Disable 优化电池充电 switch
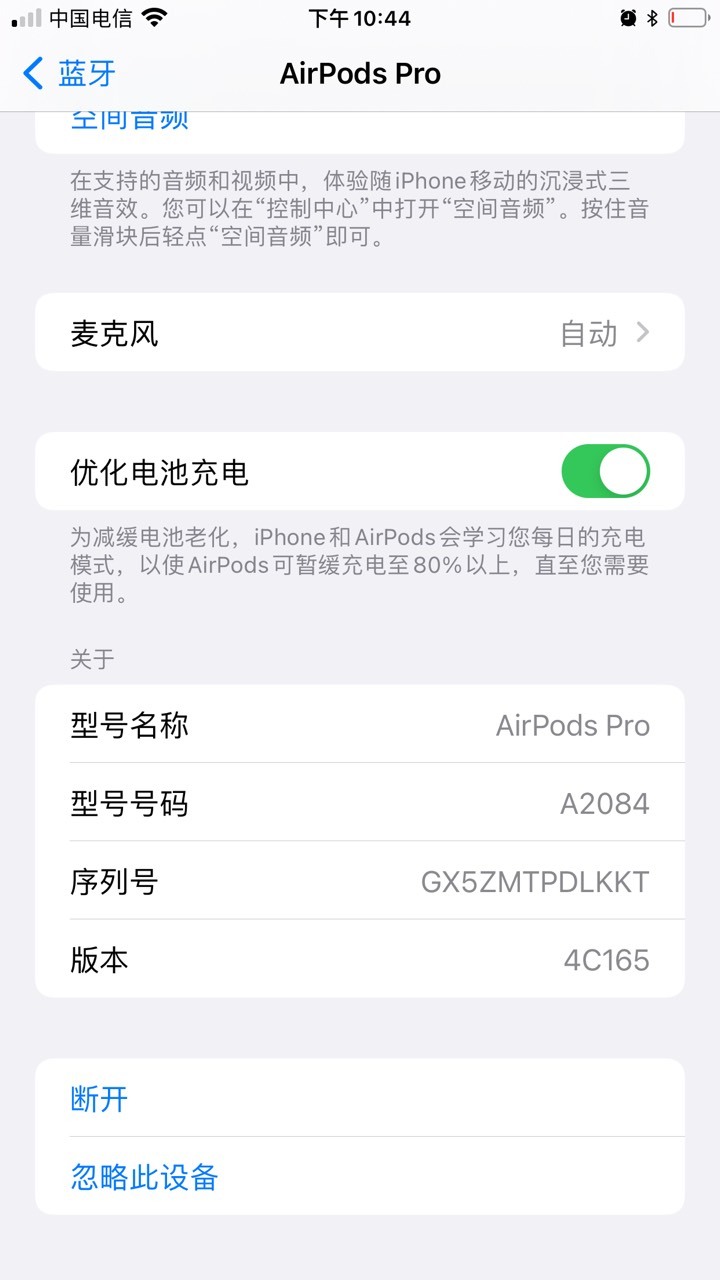Screen dimensions: 720x1280 coord(605,471)
